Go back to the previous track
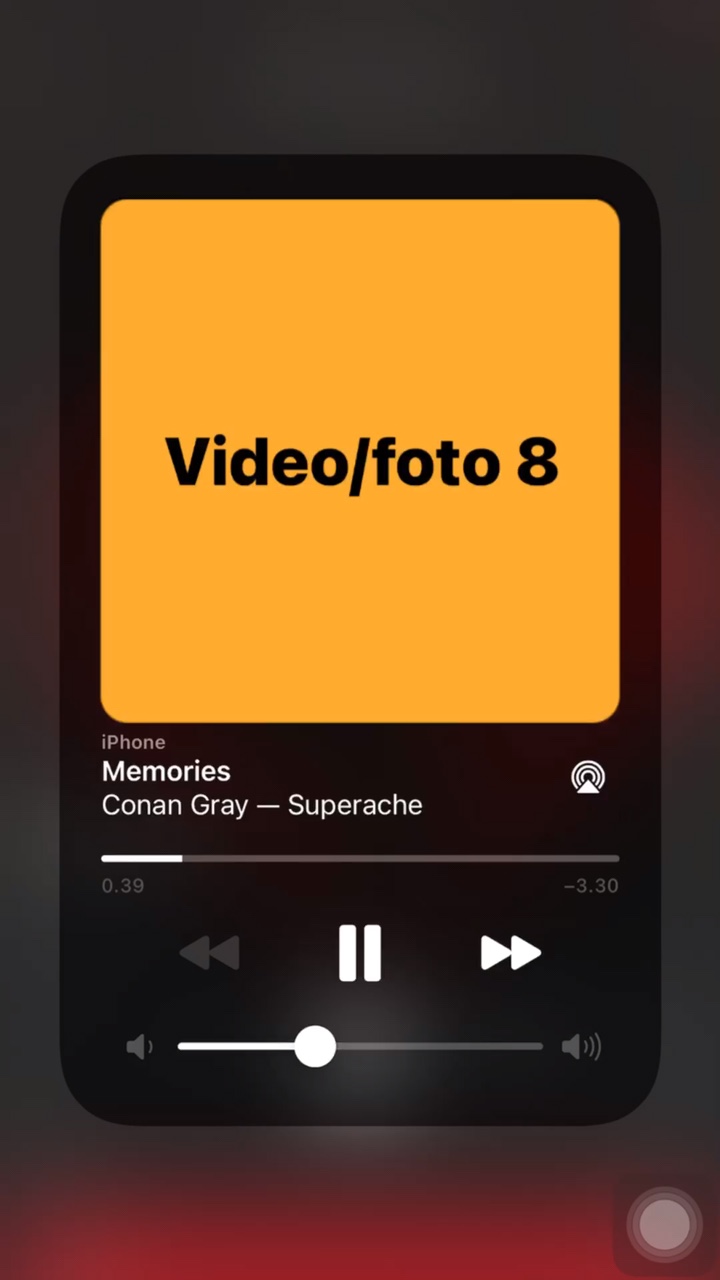 pos(209,953)
